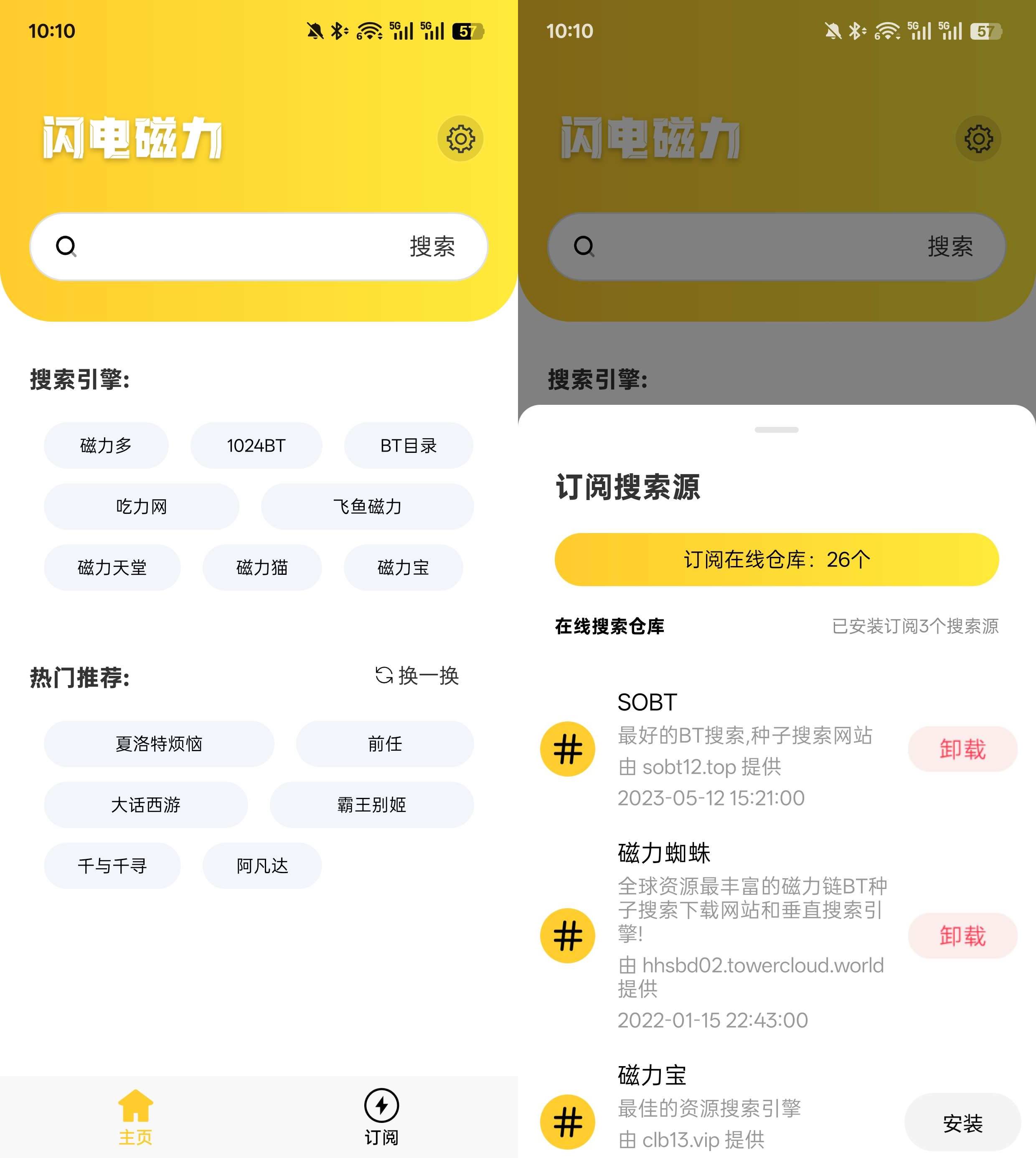Uninstall the SOBT search source
Image resolution: width=1036 pixels, height=1158 pixels.
point(962,749)
